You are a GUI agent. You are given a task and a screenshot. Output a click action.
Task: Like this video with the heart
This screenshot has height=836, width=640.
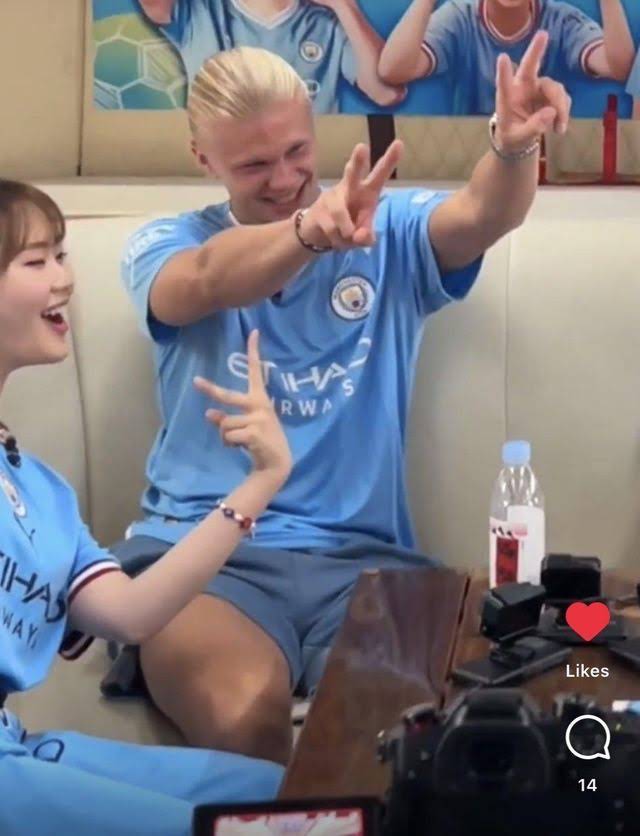coord(587,621)
